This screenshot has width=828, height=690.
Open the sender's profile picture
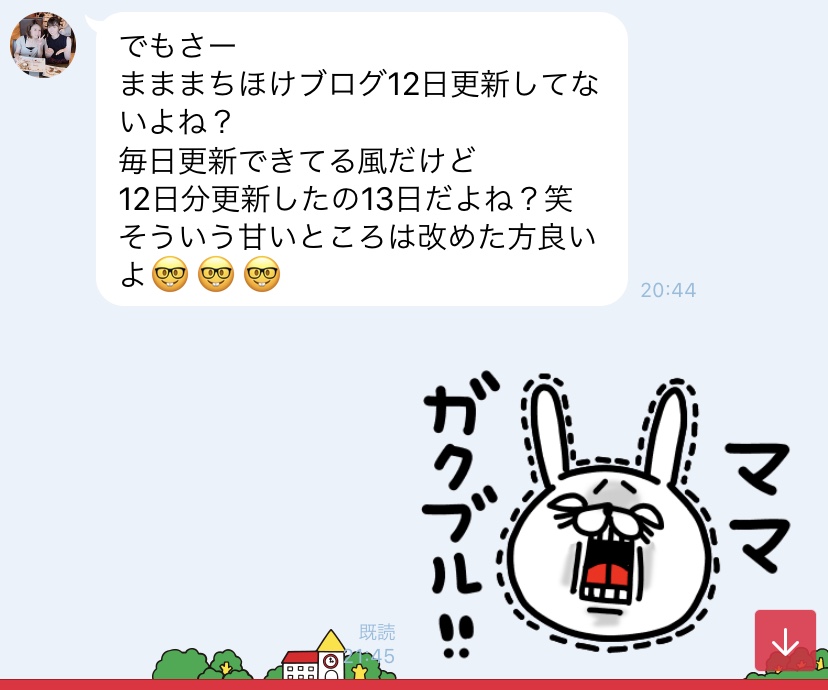click(43, 45)
